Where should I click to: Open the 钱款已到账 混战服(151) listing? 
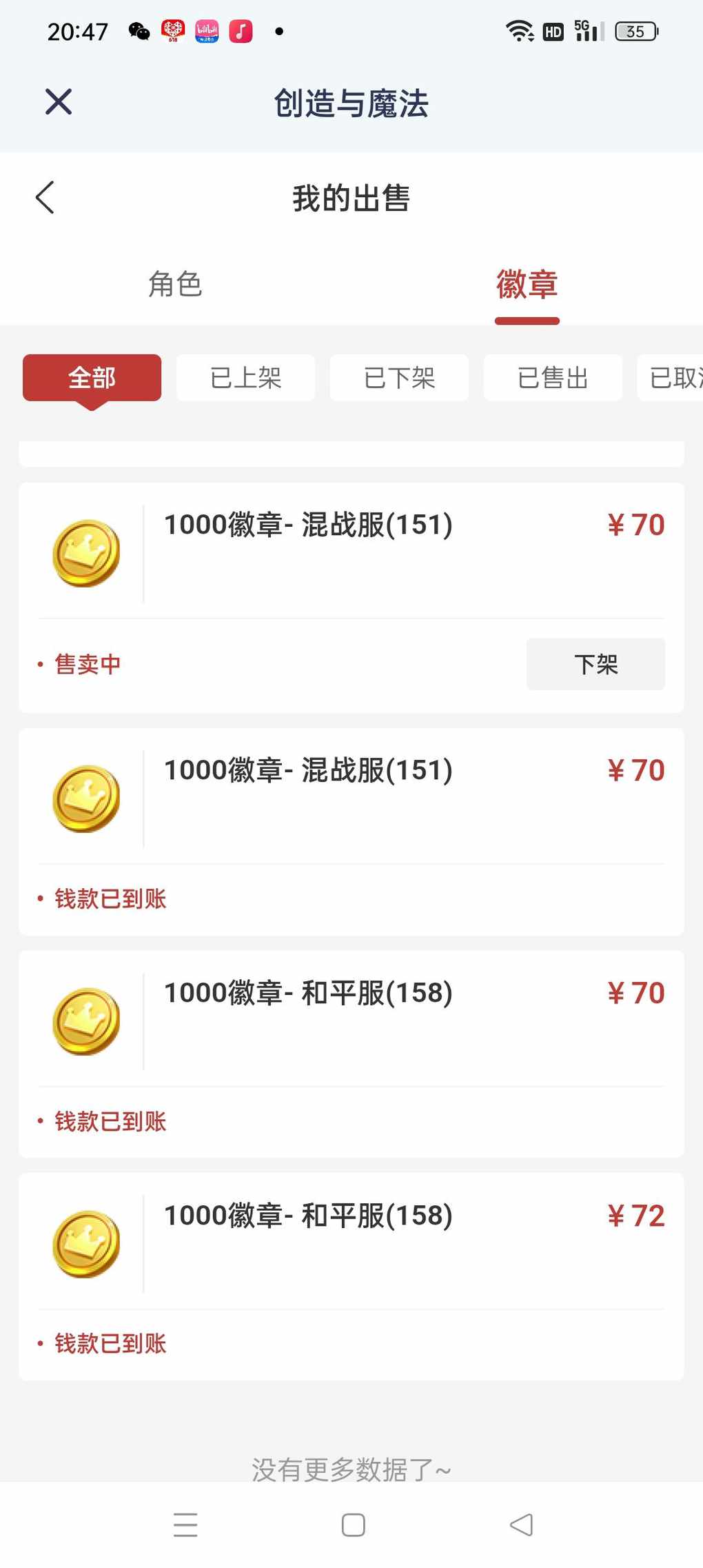(351, 832)
